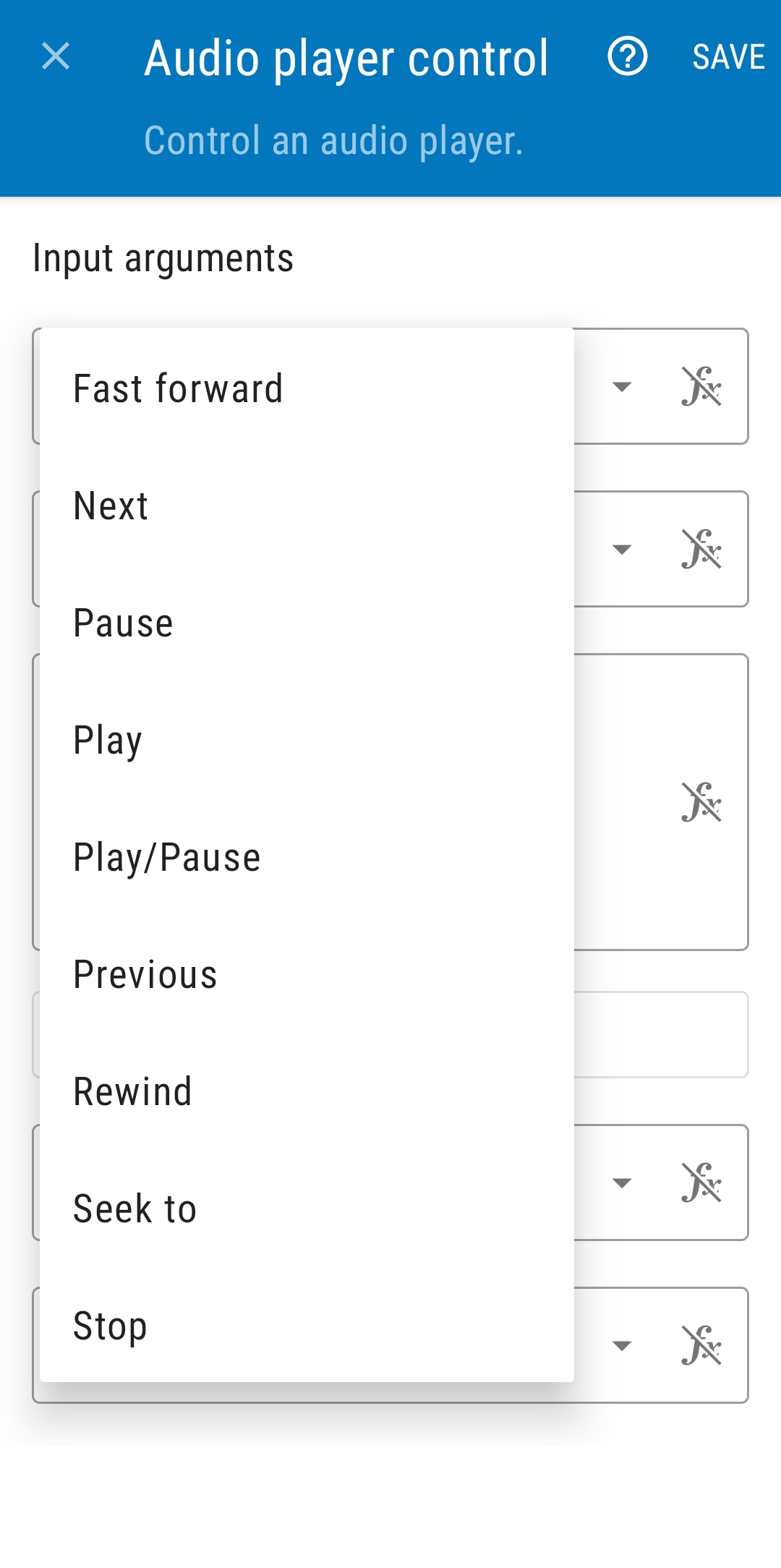781x1568 pixels.
Task: Choose the Seek to option
Action: click(307, 1209)
